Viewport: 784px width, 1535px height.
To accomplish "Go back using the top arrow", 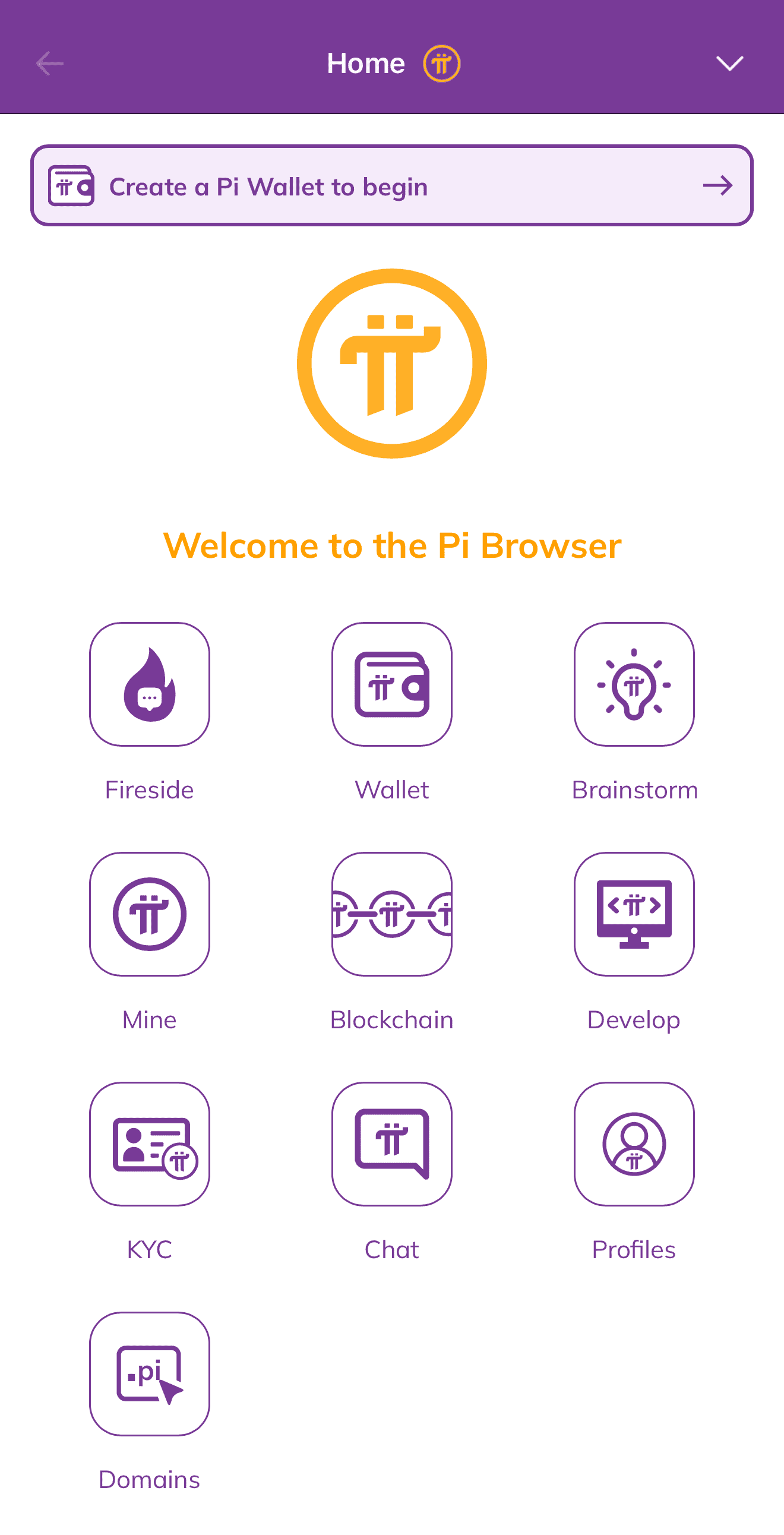I will coord(49,63).
